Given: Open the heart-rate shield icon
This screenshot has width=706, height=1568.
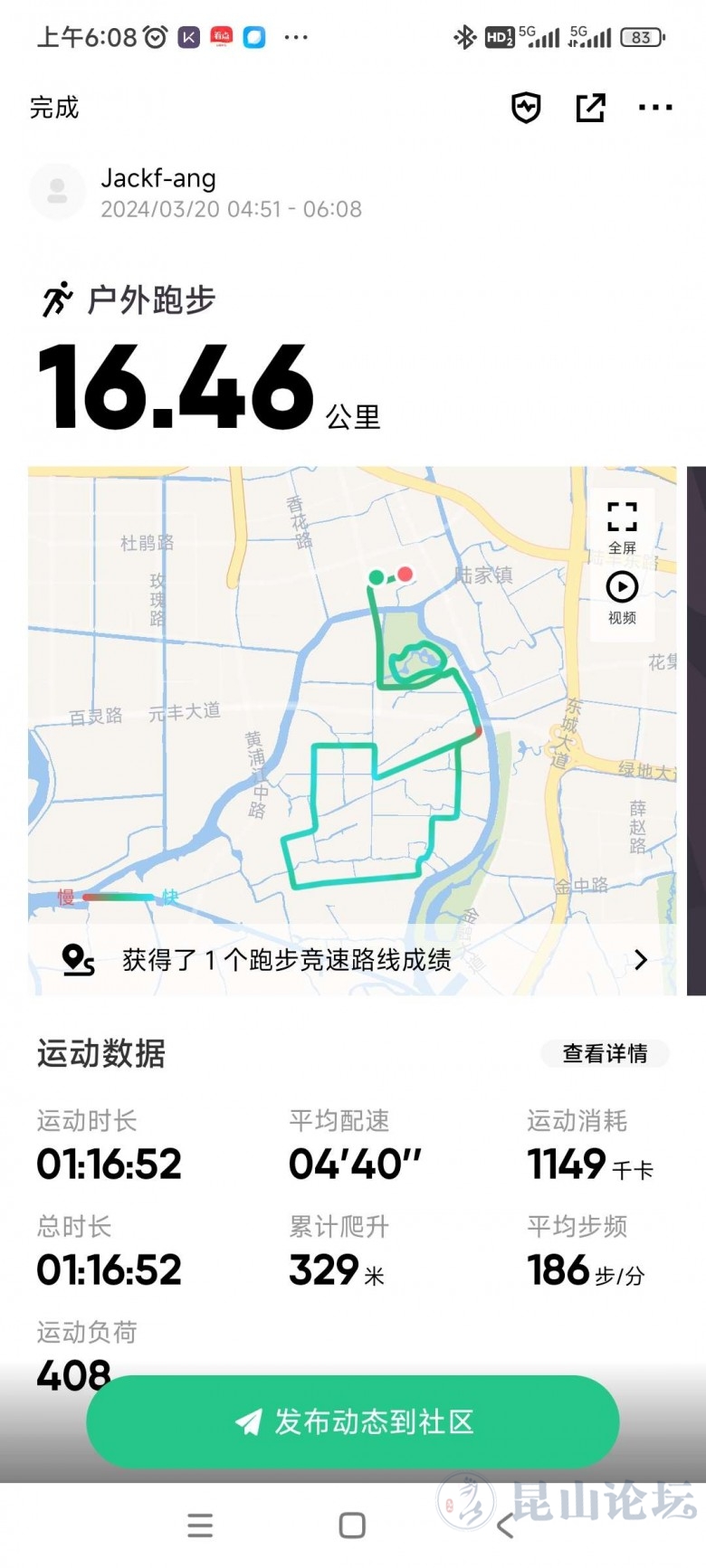Looking at the screenshot, I should coord(526,108).
